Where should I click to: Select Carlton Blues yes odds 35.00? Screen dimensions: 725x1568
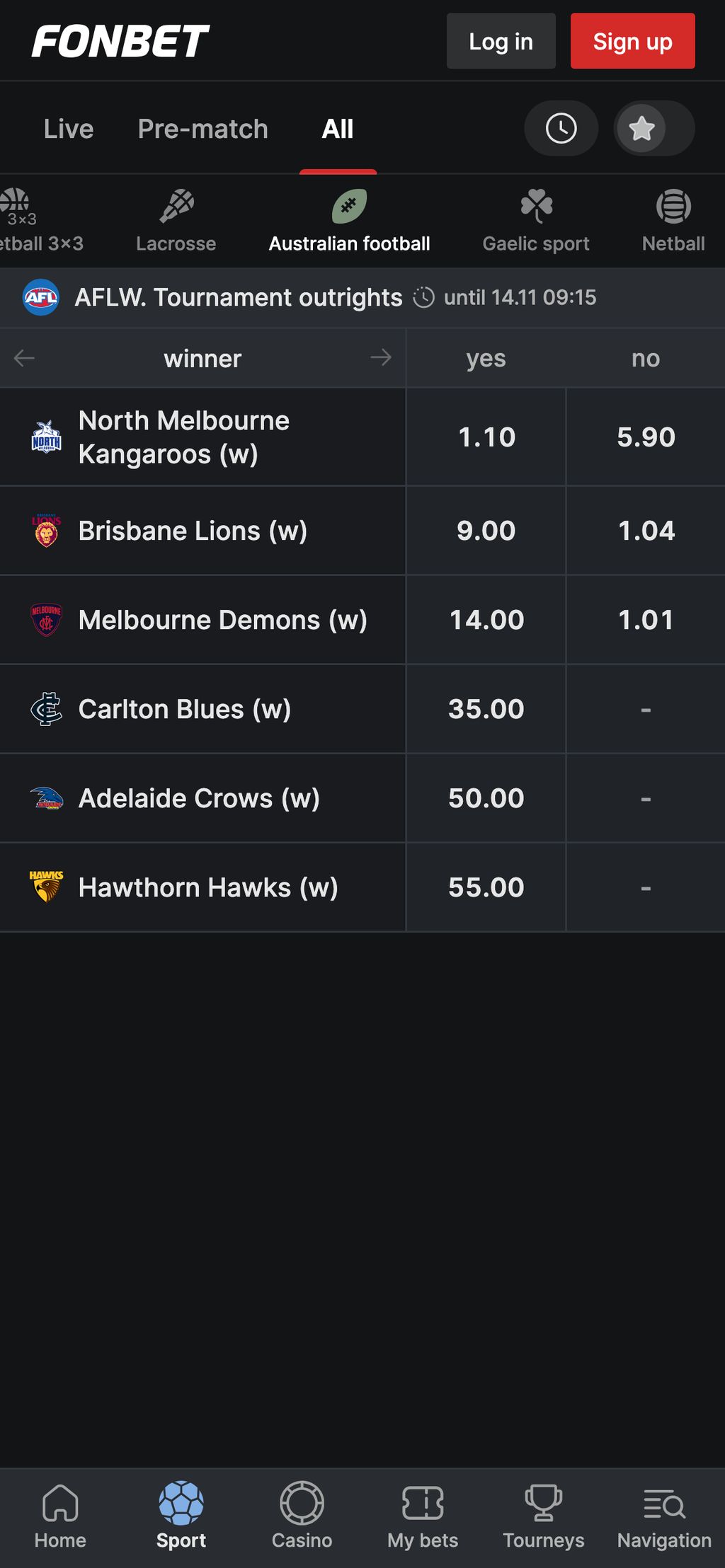pos(486,709)
